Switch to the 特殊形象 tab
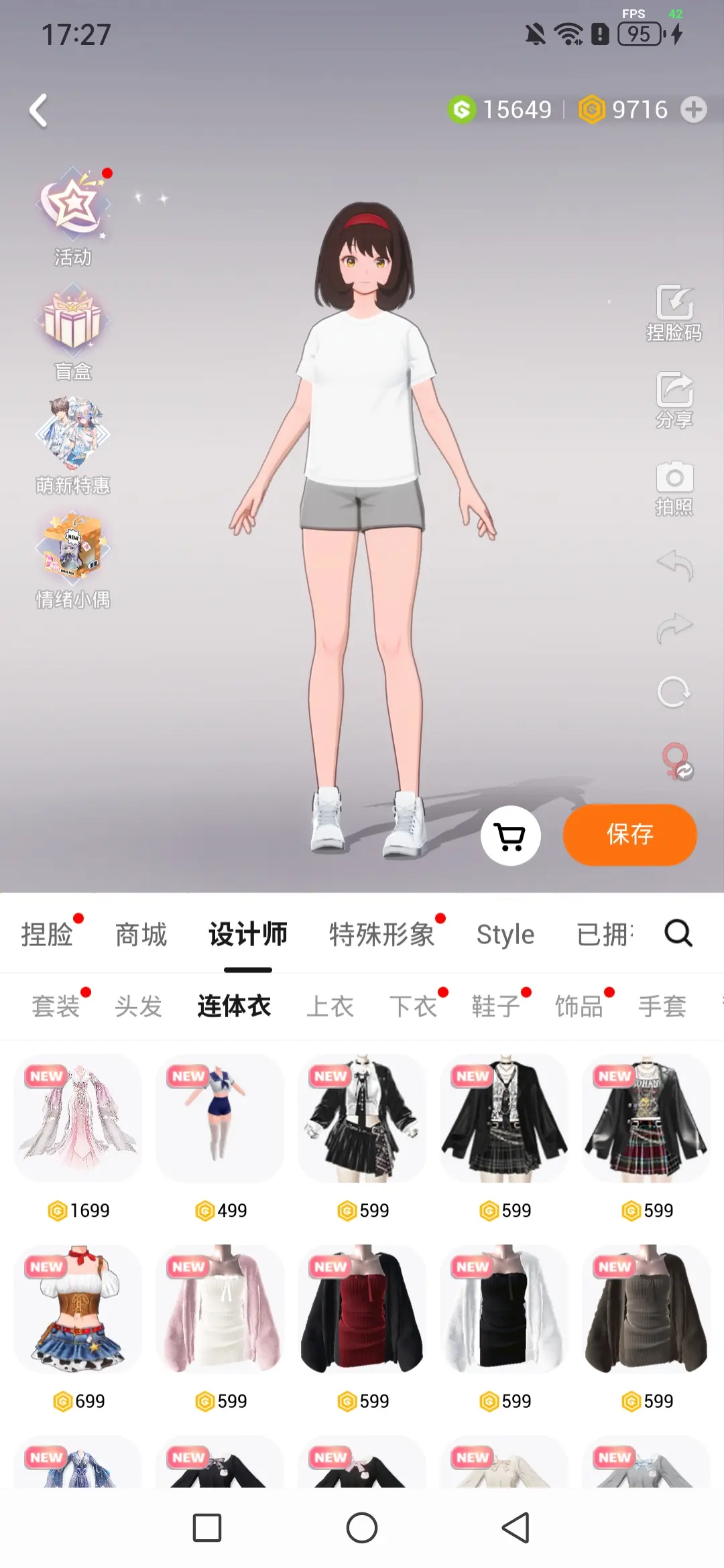Image resolution: width=724 pixels, height=1568 pixels. tap(381, 934)
